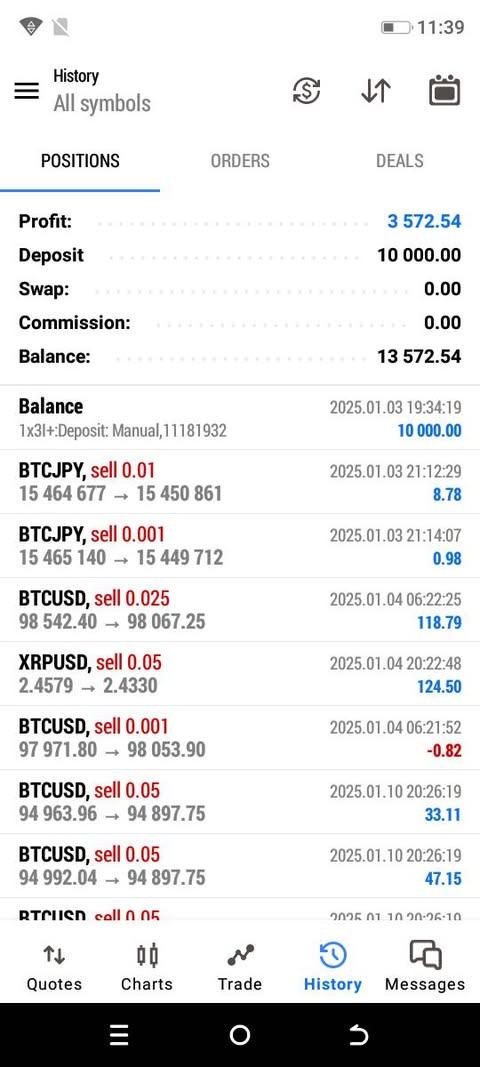Image resolution: width=480 pixels, height=1067 pixels.
Task: Open the Balance deposit 10 000.00 entry
Action: point(240,418)
